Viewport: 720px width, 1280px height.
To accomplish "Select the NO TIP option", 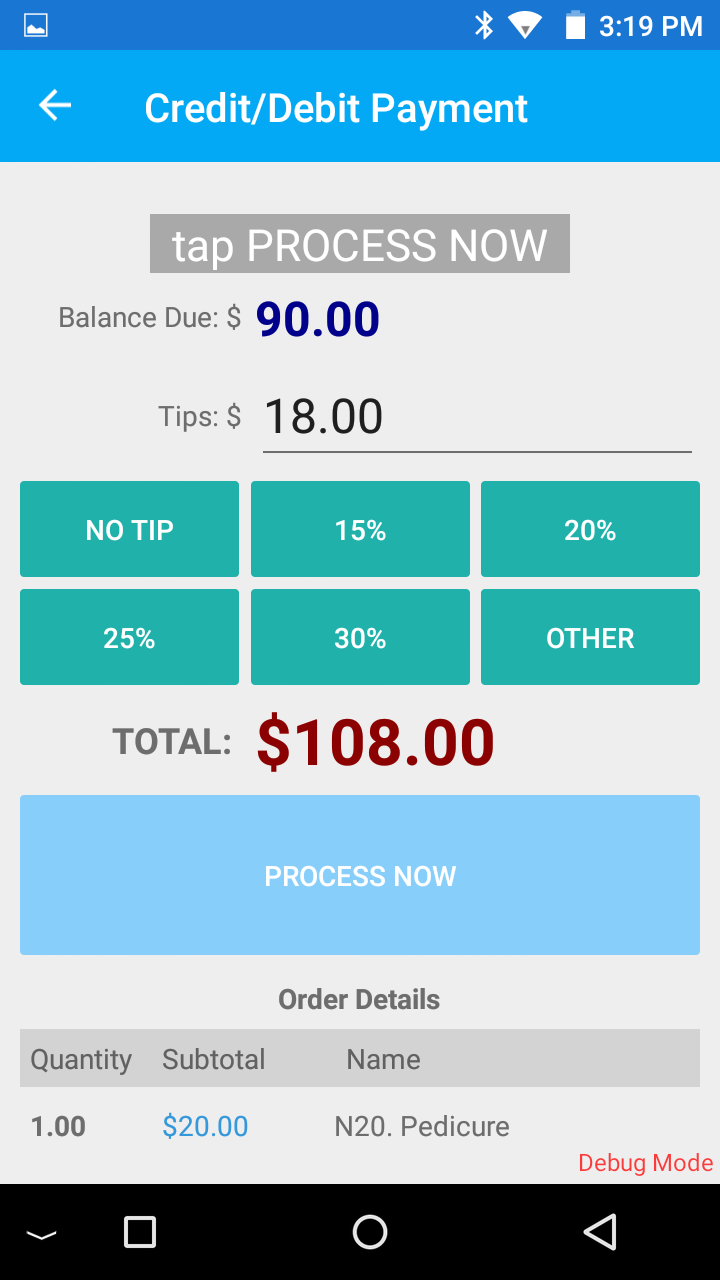I will [x=129, y=529].
